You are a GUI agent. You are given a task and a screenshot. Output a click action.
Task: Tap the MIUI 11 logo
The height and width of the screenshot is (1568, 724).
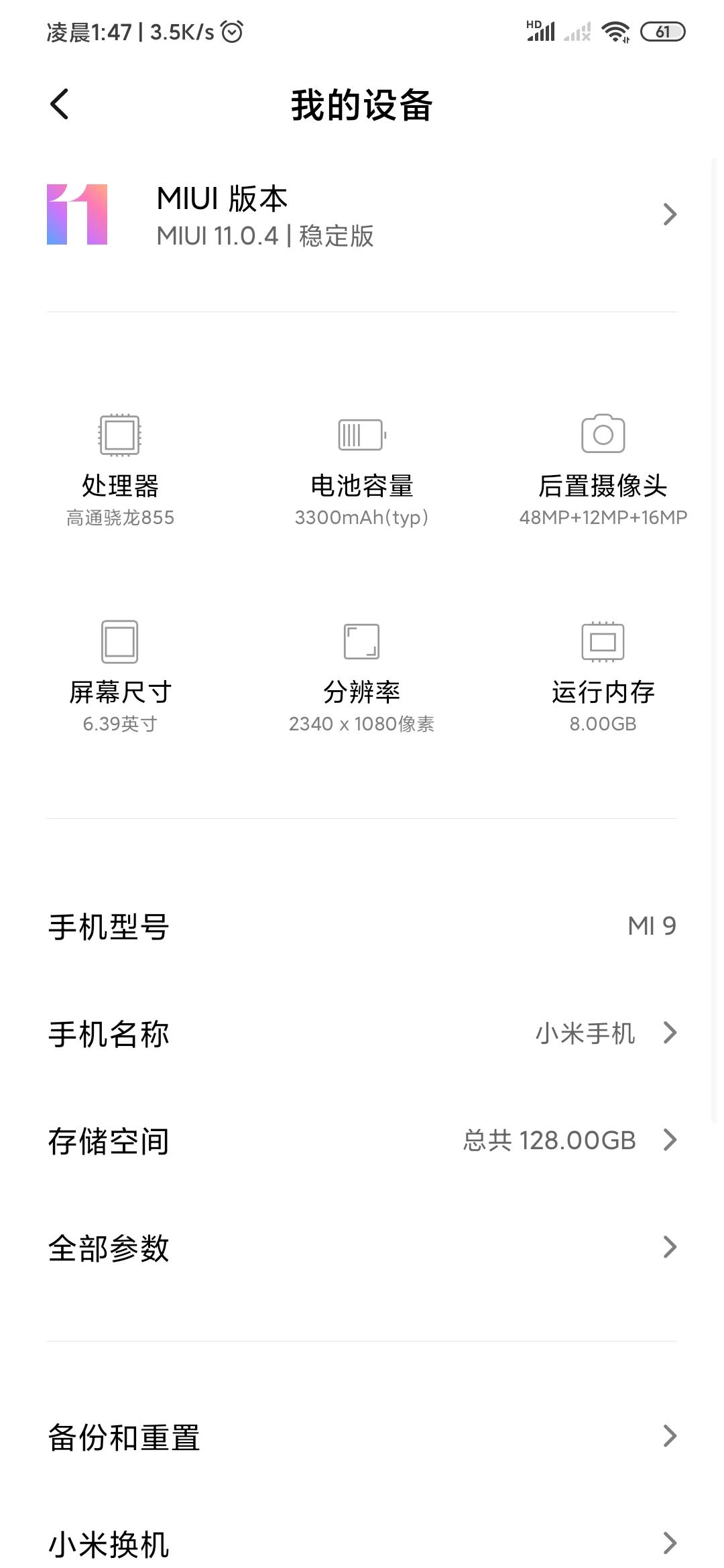(75, 214)
